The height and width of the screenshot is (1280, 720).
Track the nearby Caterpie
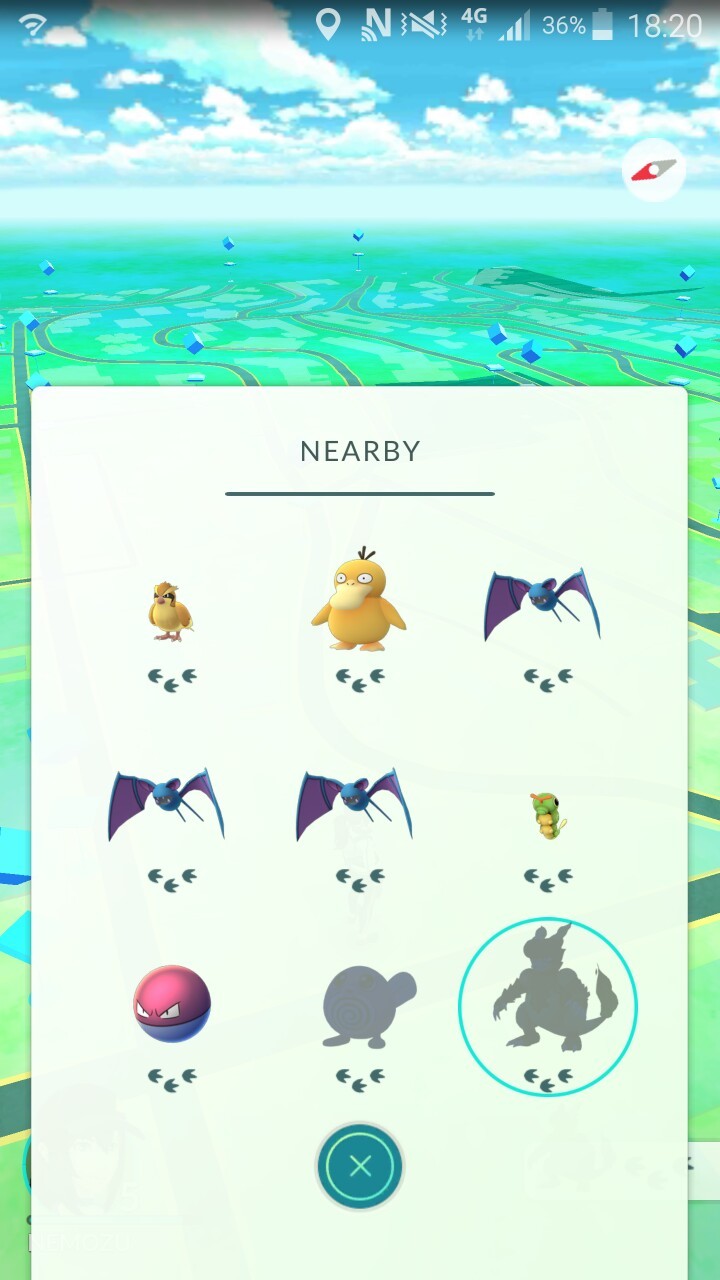[x=547, y=815]
